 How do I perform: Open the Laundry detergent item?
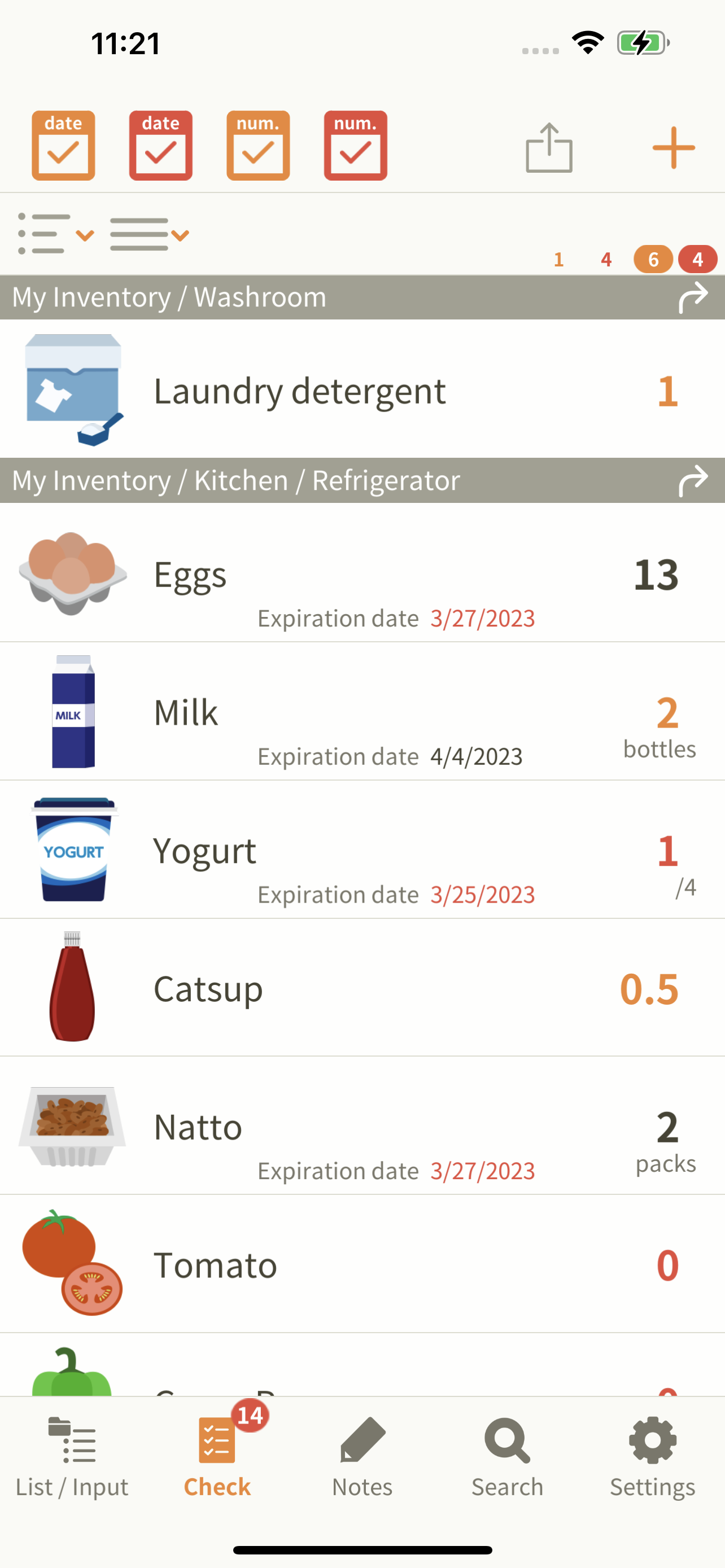click(362, 389)
